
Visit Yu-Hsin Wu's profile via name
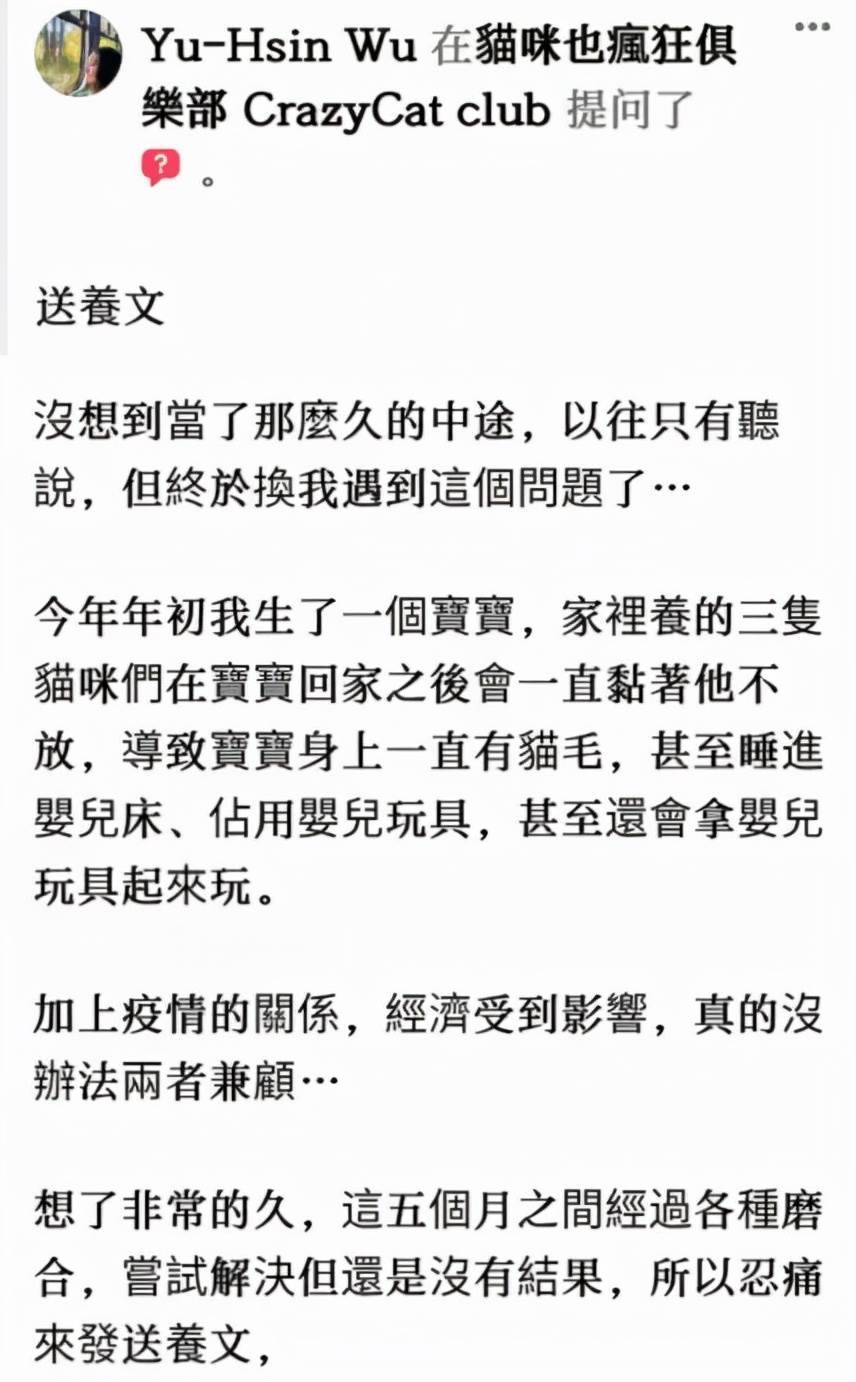[x=282, y=47]
